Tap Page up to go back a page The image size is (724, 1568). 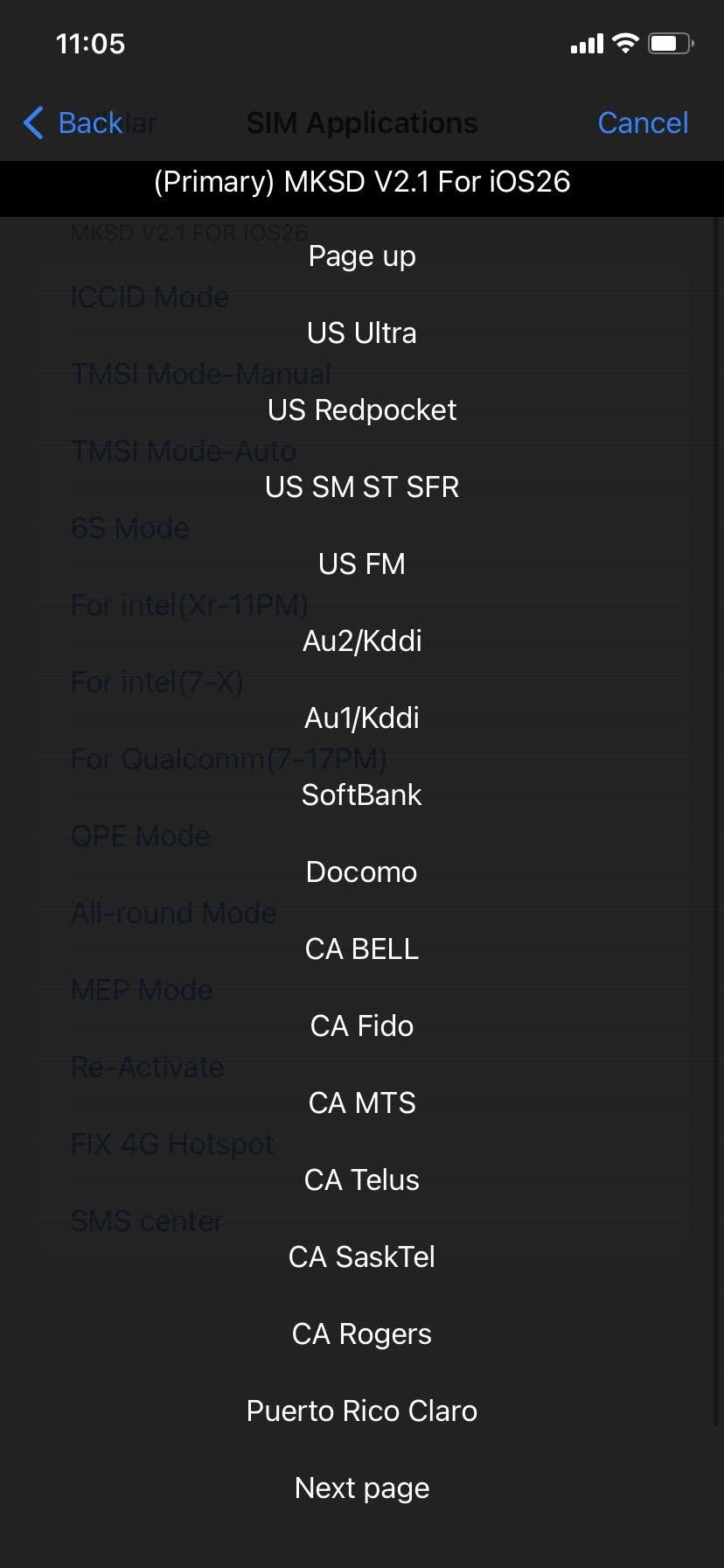click(361, 255)
